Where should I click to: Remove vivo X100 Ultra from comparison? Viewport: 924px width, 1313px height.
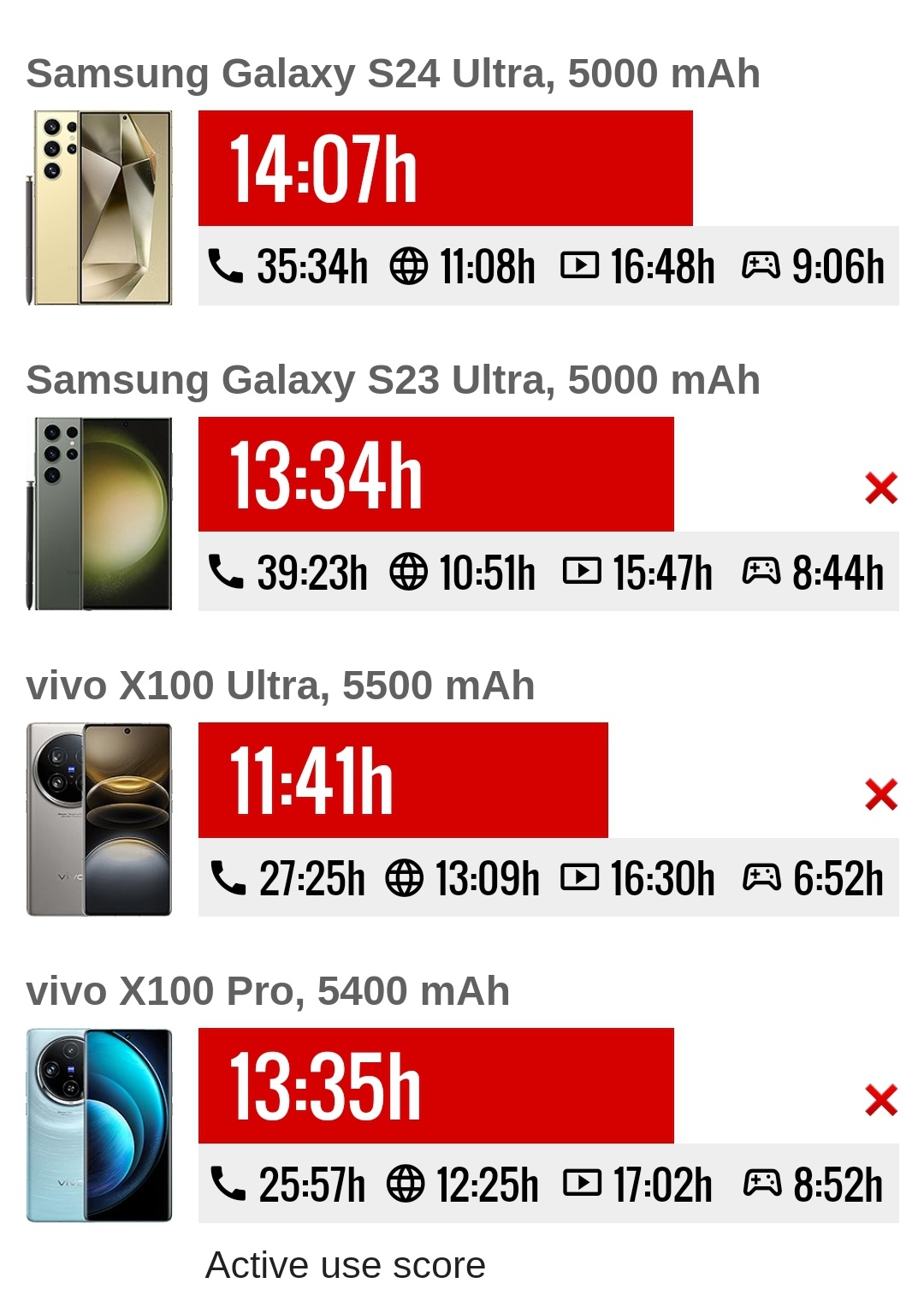coord(880,794)
